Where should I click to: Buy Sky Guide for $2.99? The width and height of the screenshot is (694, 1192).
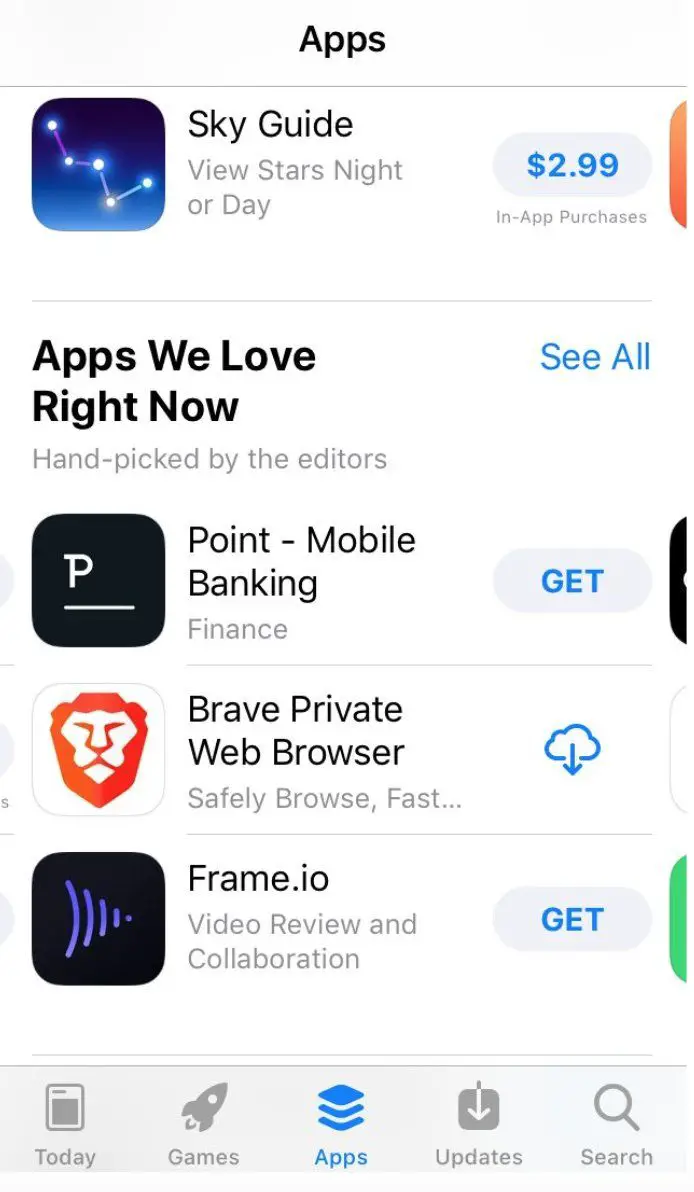(572, 165)
